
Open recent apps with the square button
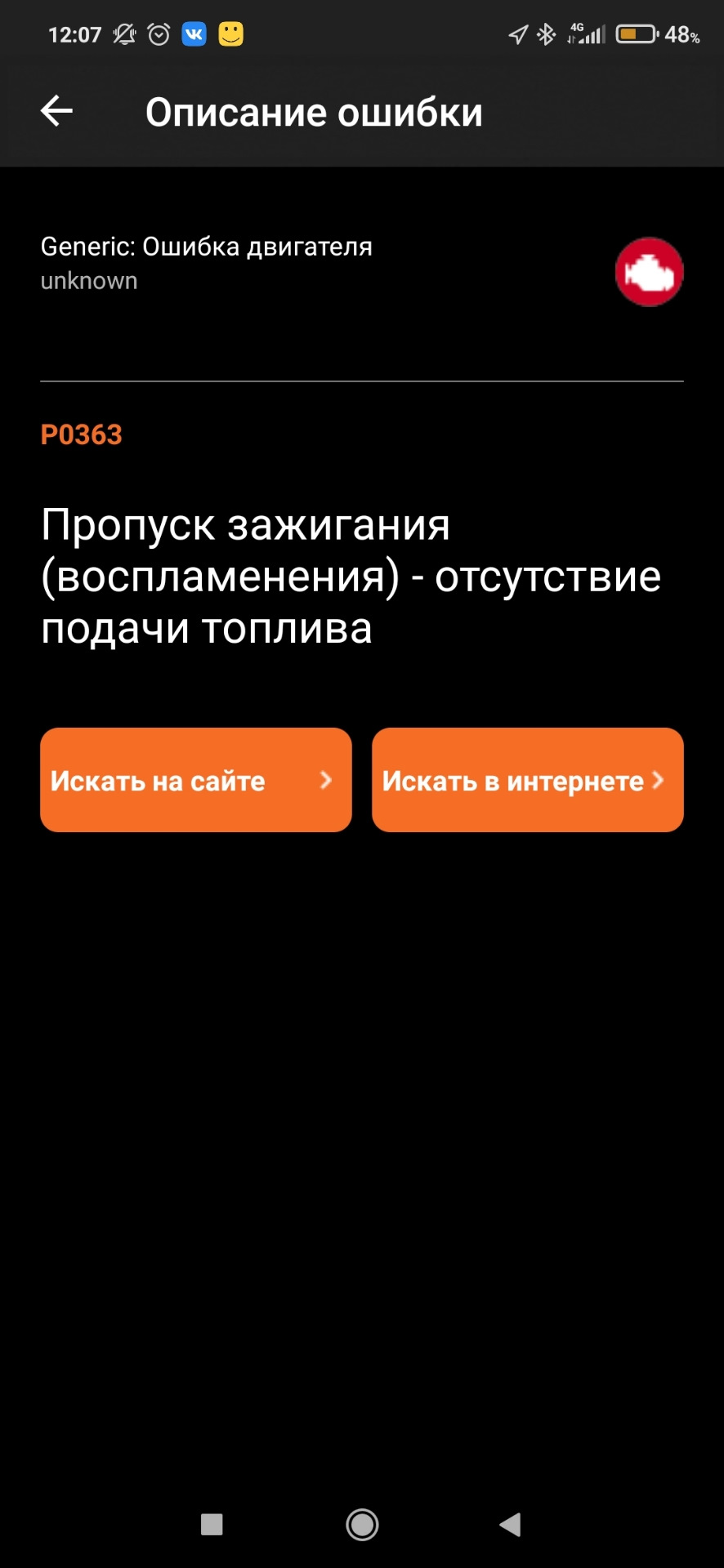pos(212,1524)
